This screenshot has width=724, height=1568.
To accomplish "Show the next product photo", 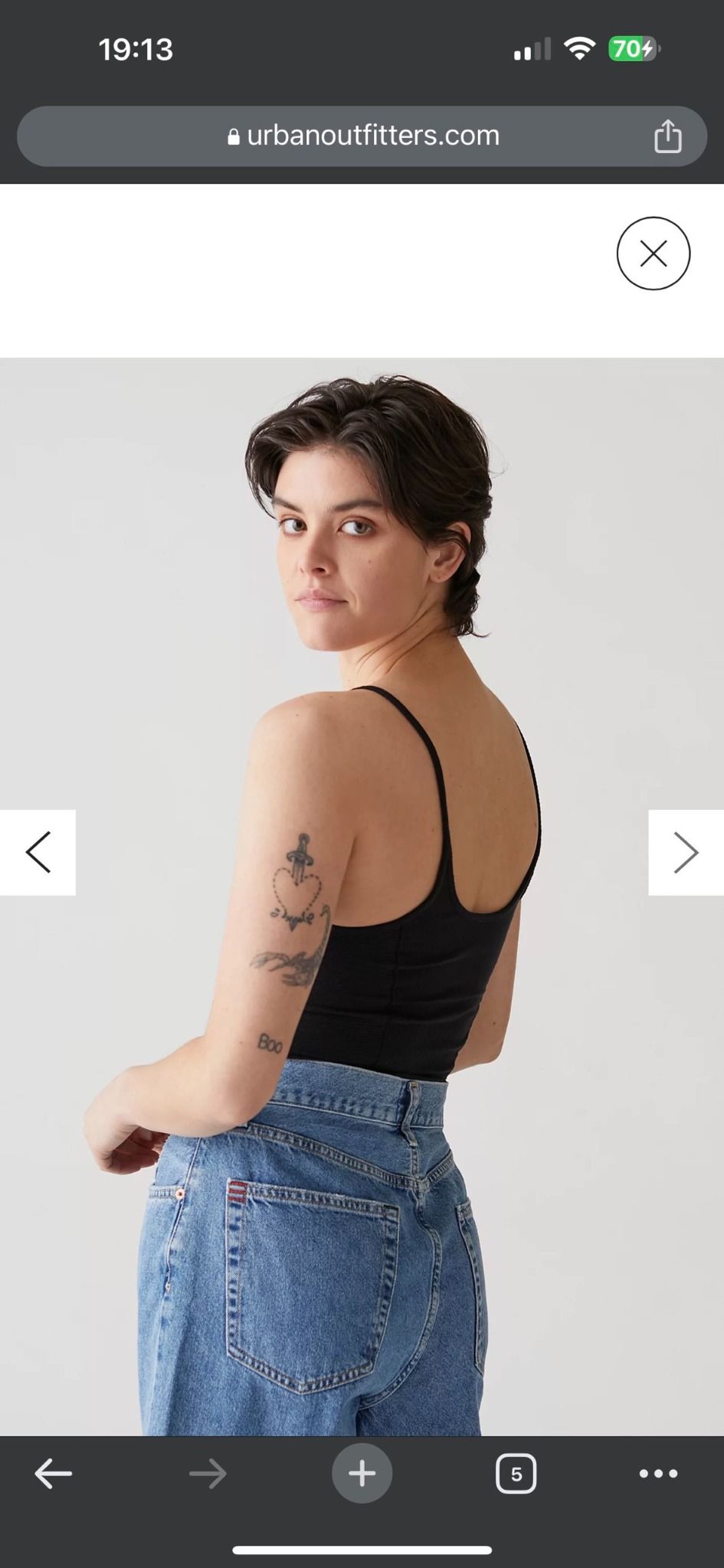I will tap(686, 852).
